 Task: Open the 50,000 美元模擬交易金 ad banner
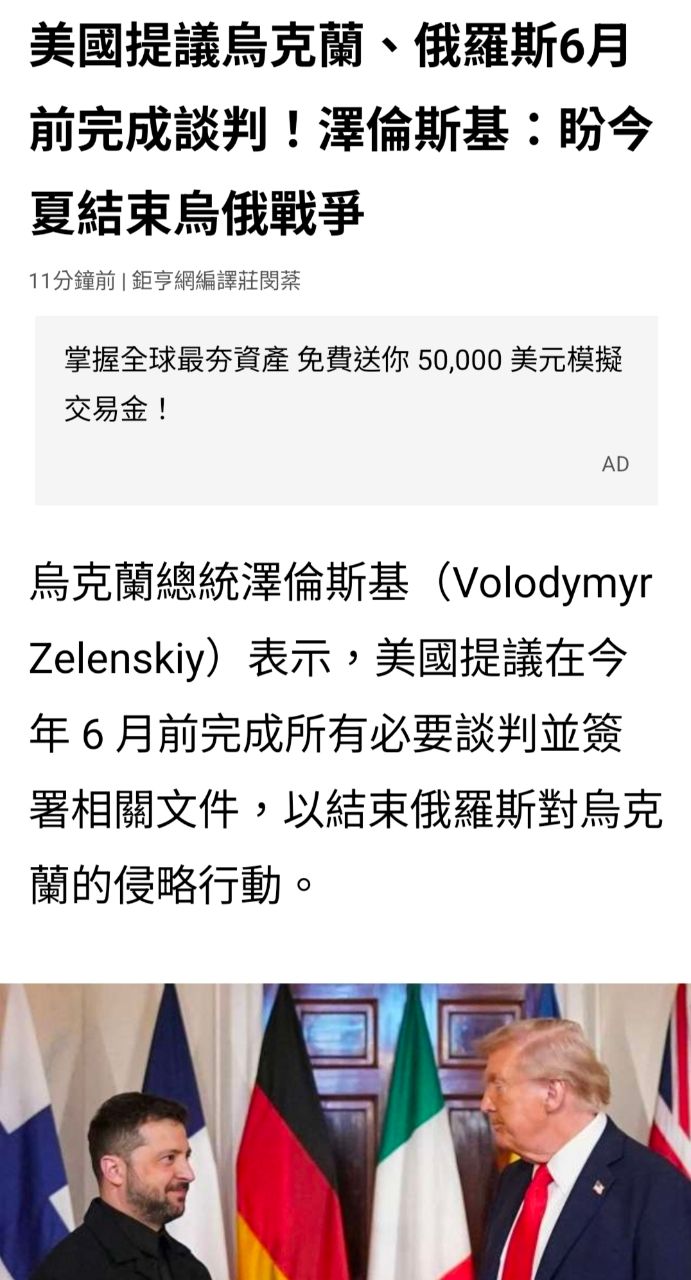tap(345, 385)
